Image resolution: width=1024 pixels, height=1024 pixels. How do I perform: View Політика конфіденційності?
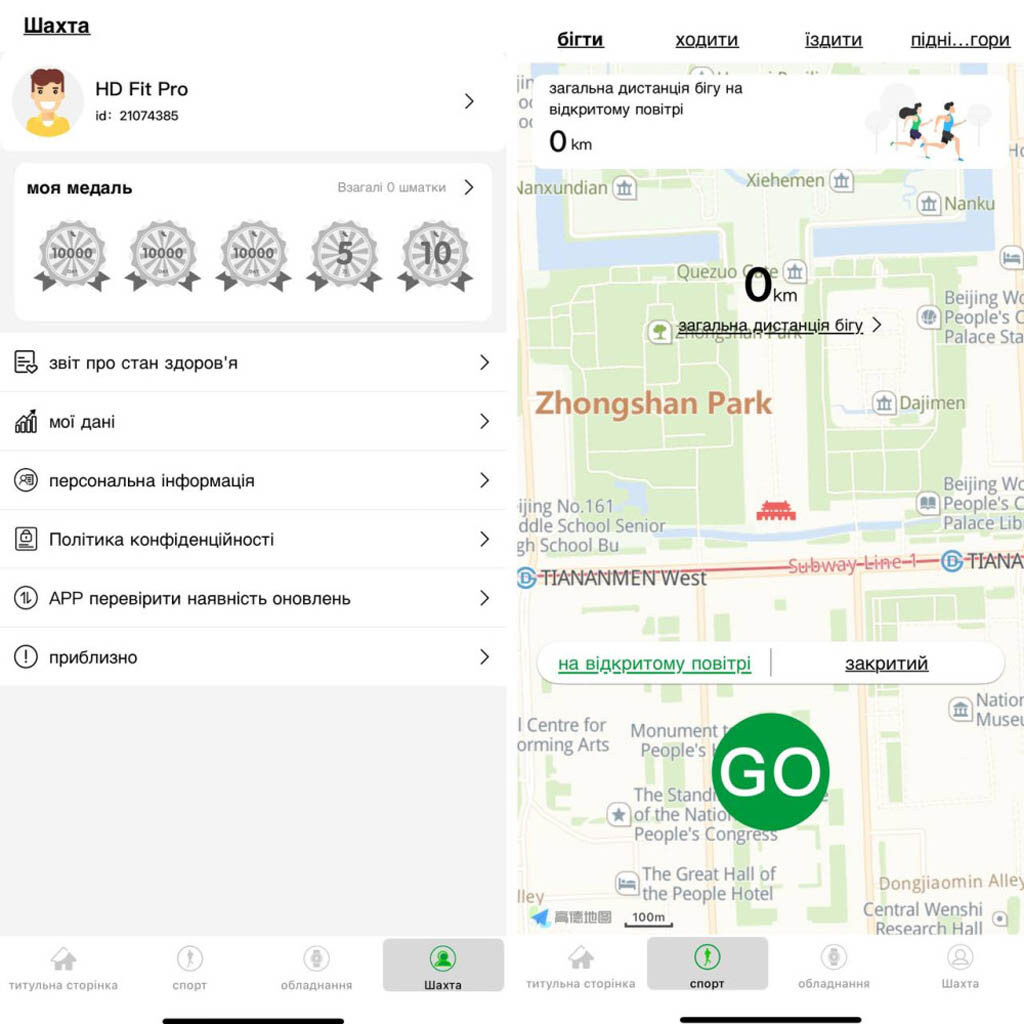[x=252, y=539]
